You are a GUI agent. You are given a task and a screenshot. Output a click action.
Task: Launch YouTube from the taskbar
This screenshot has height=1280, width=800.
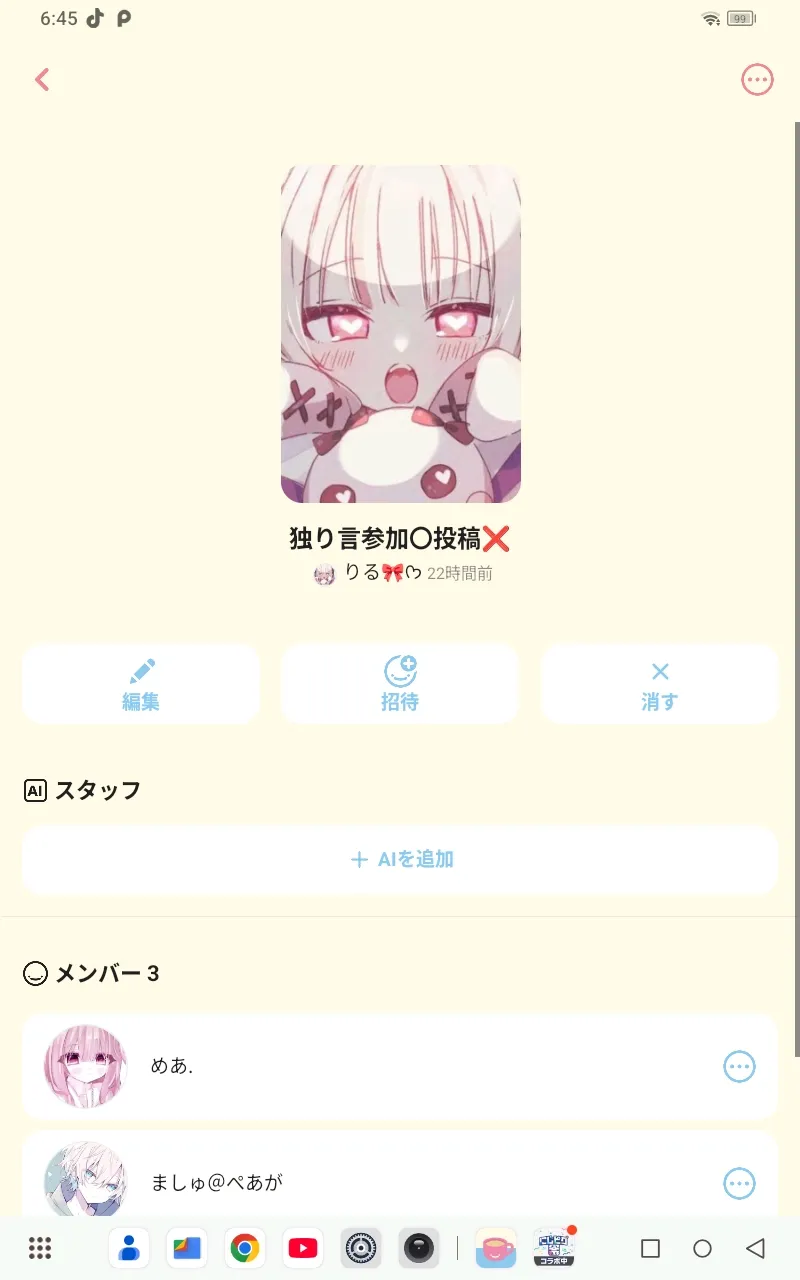pos(302,1248)
